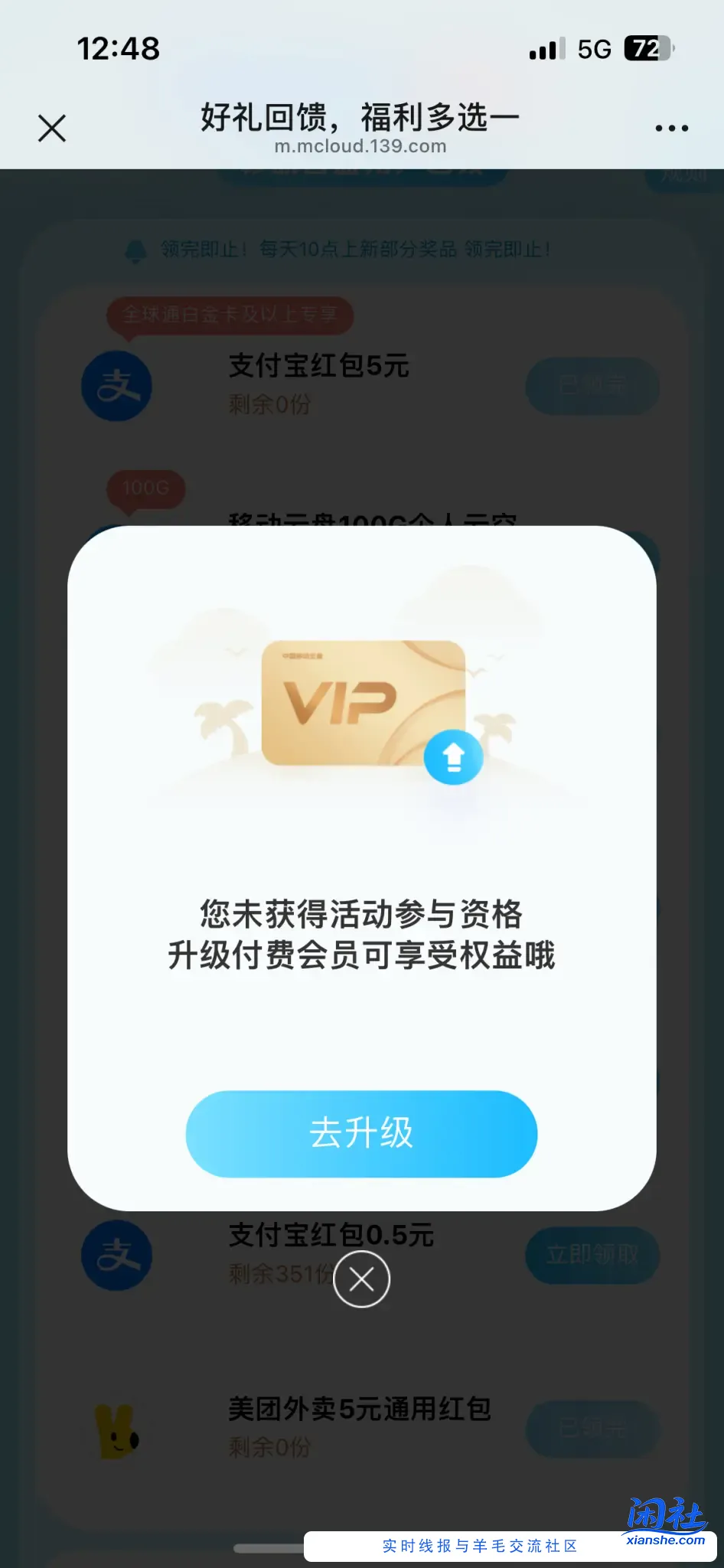Viewport: 724px width, 1568px height.
Task: Close the webpage using the top-left X
Action: 51,128
